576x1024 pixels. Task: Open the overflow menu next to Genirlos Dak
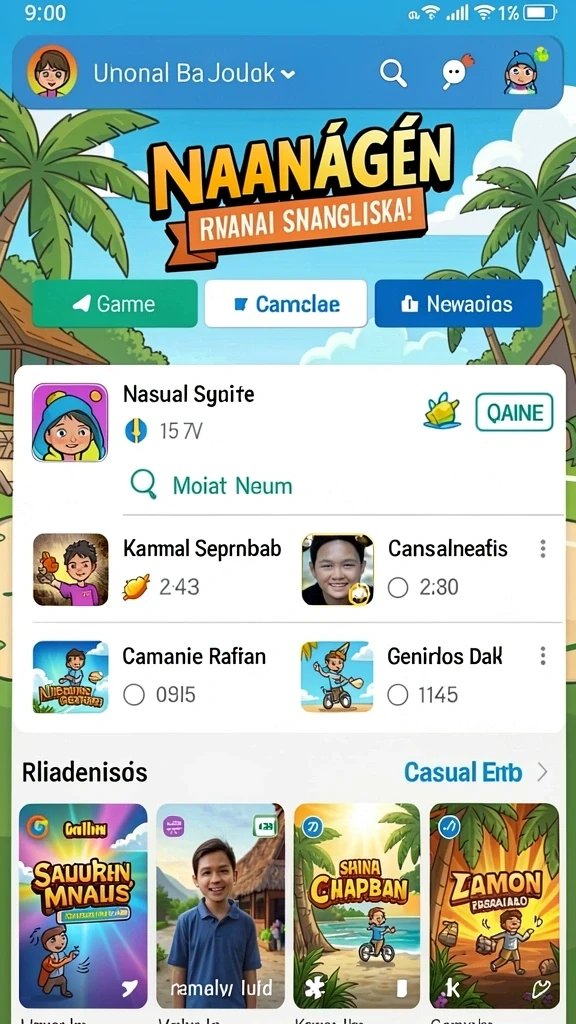click(543, 656)
